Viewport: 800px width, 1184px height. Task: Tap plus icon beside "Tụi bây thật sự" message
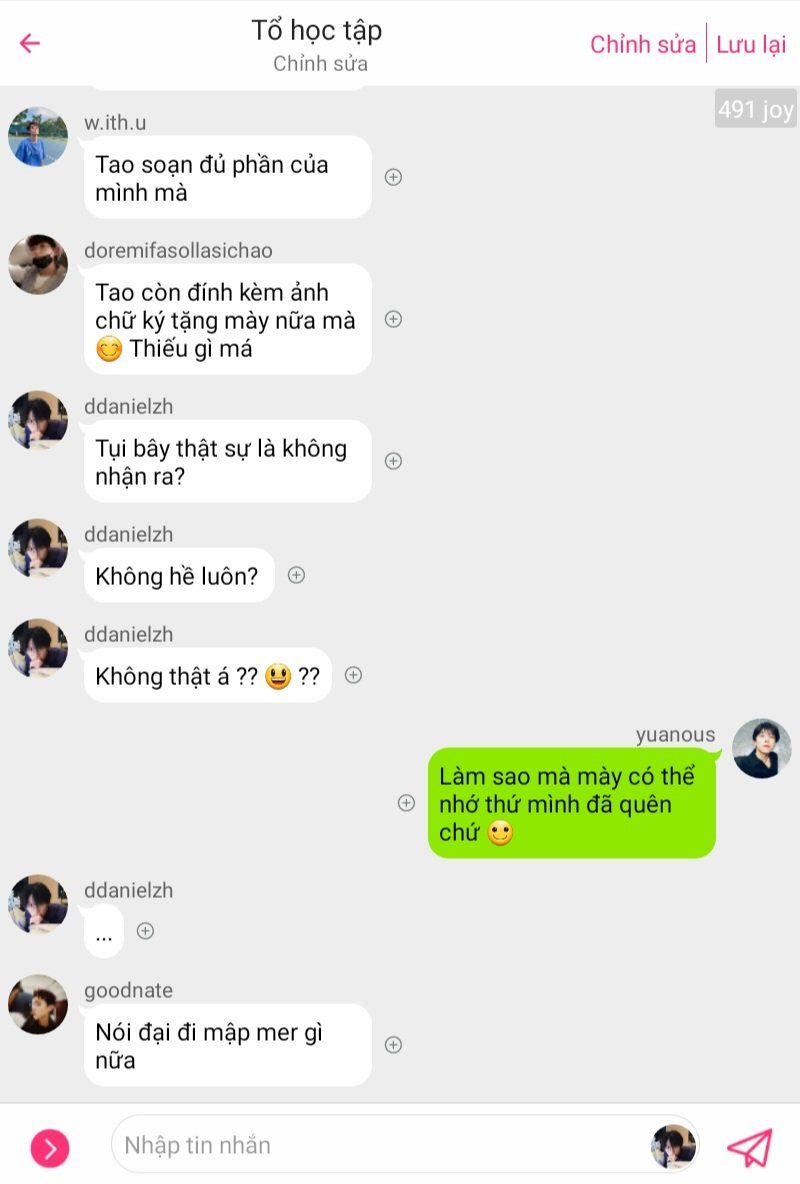(x=394, y=461)
